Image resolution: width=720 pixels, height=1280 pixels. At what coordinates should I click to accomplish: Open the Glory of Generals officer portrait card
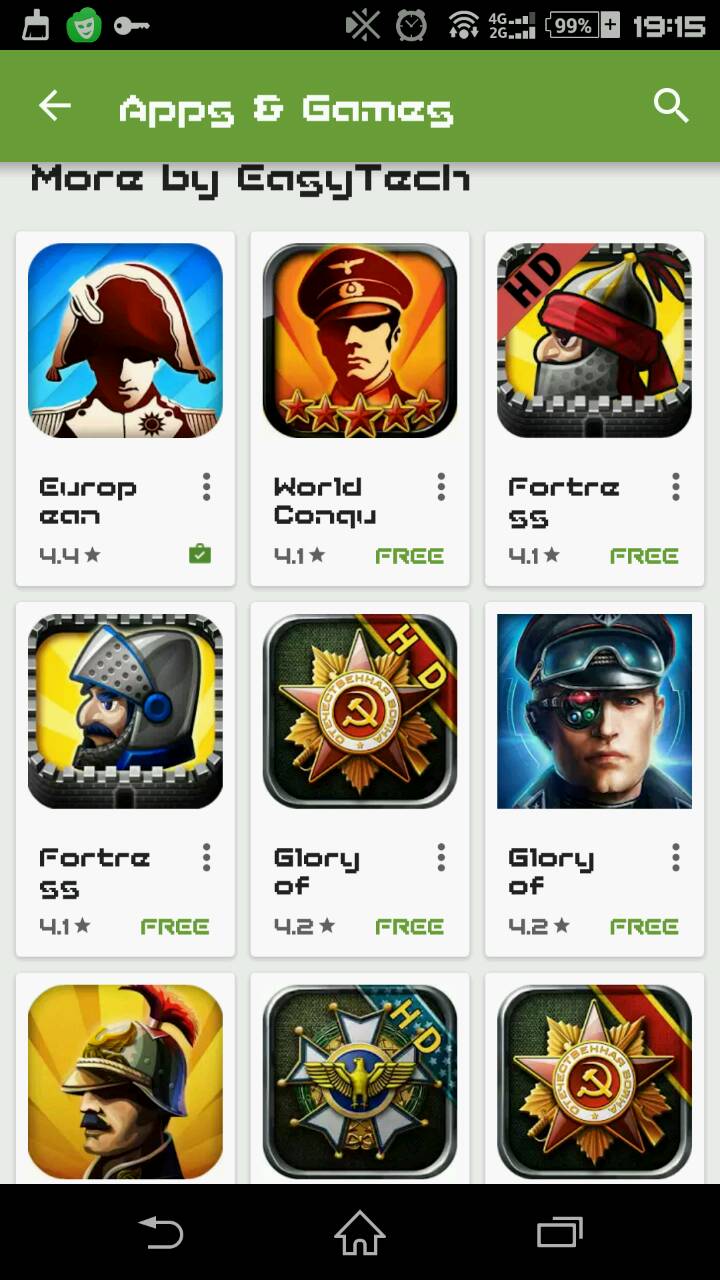(594, 711)
